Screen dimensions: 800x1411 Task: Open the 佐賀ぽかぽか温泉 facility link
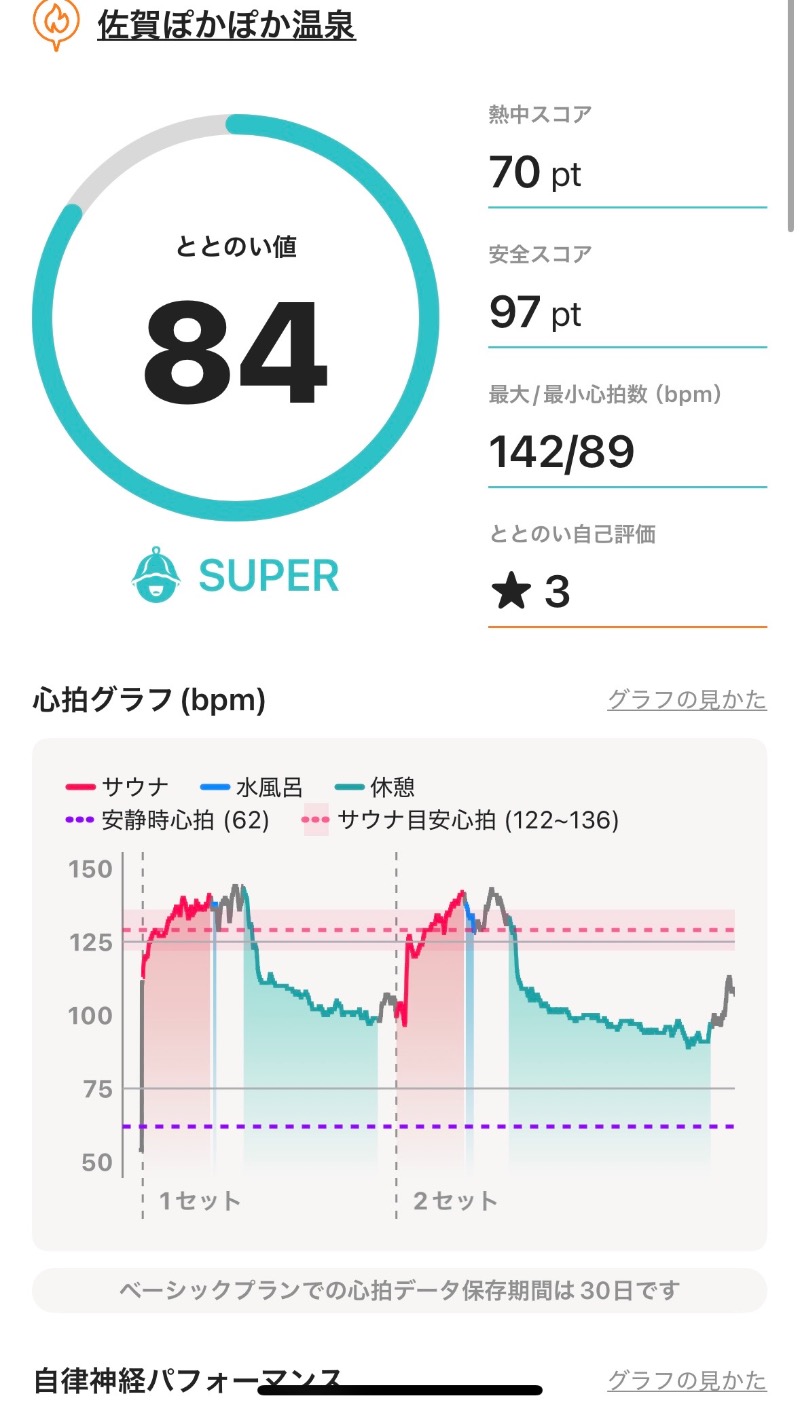[x=226, y=24]
